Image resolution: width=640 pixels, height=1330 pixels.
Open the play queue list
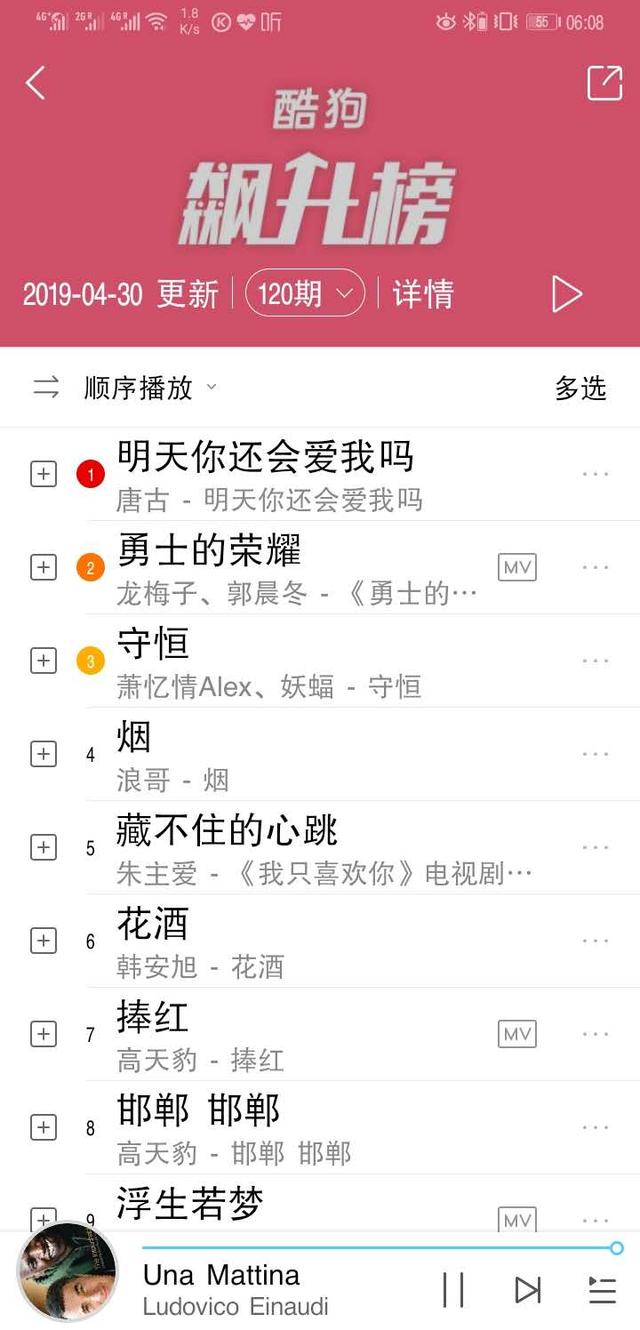[602, 1290]
